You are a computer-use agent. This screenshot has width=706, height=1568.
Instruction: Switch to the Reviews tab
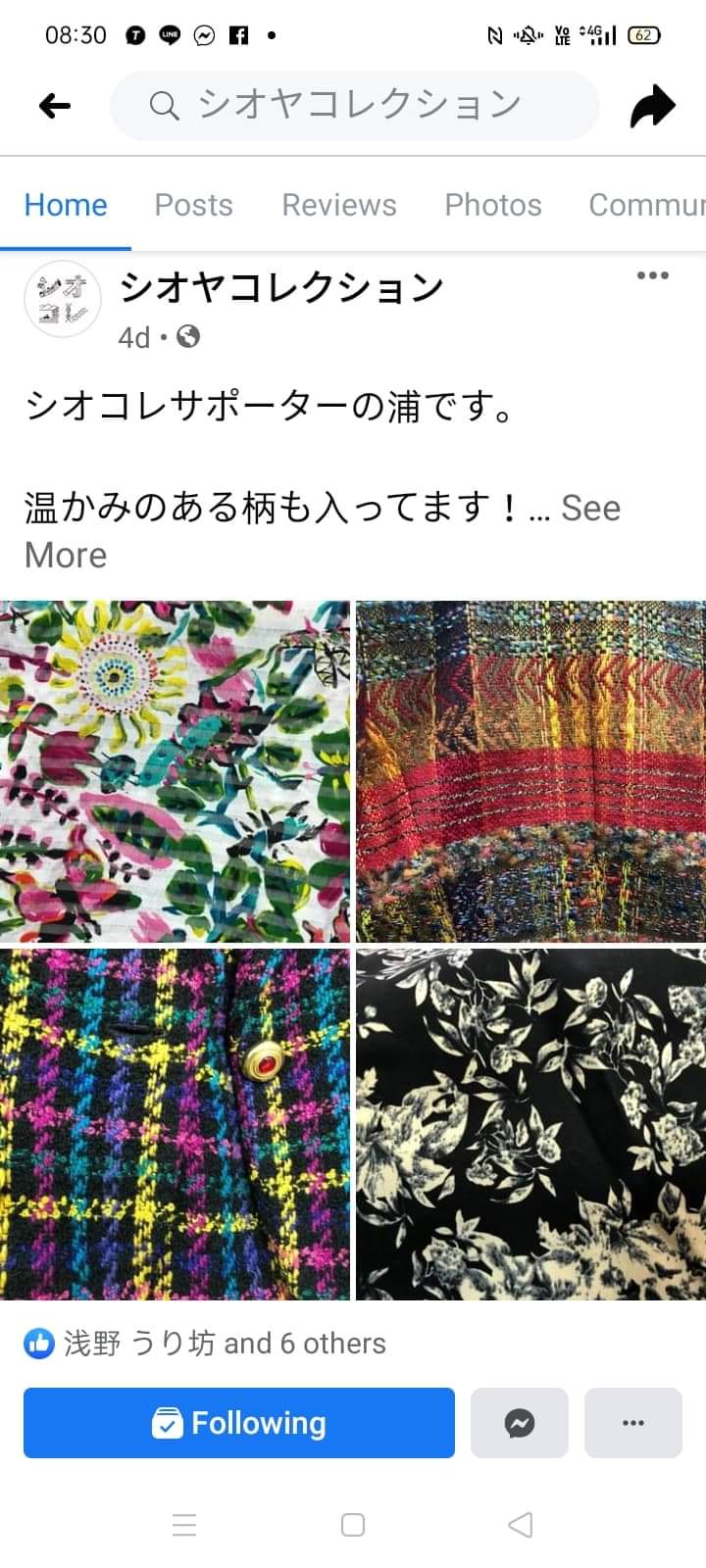[338, 205]
